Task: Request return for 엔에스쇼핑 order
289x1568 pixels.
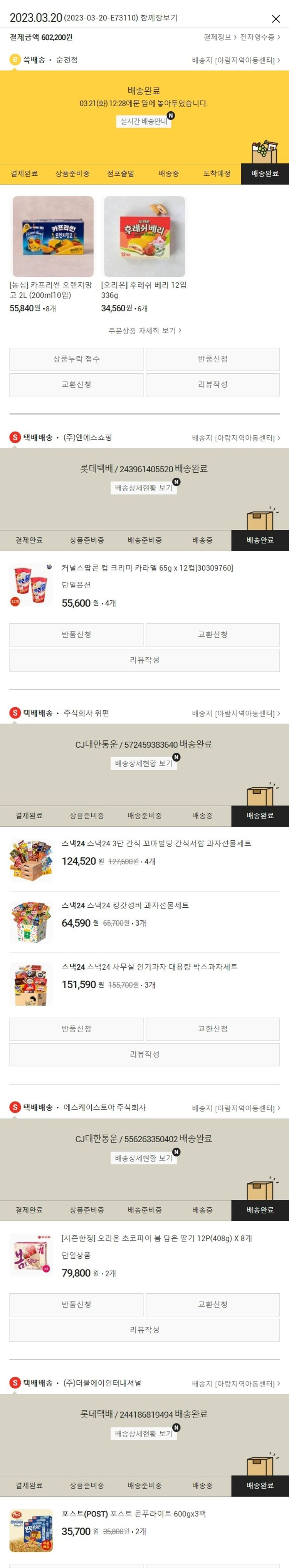Action: click(x=76, y=634)
